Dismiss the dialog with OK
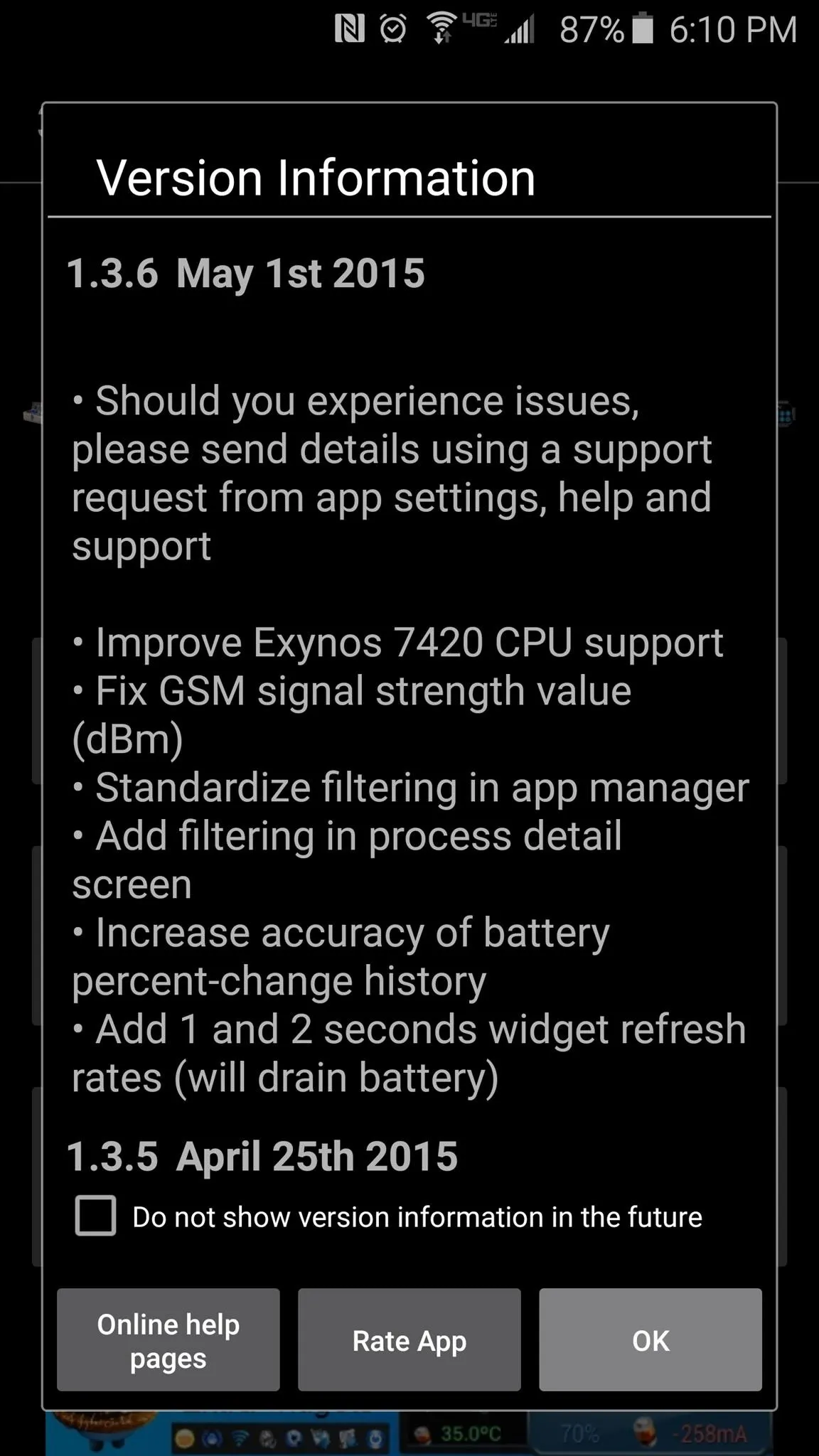The width and height of the screenshot is (819, 1456). click(x=651, y=1340)
